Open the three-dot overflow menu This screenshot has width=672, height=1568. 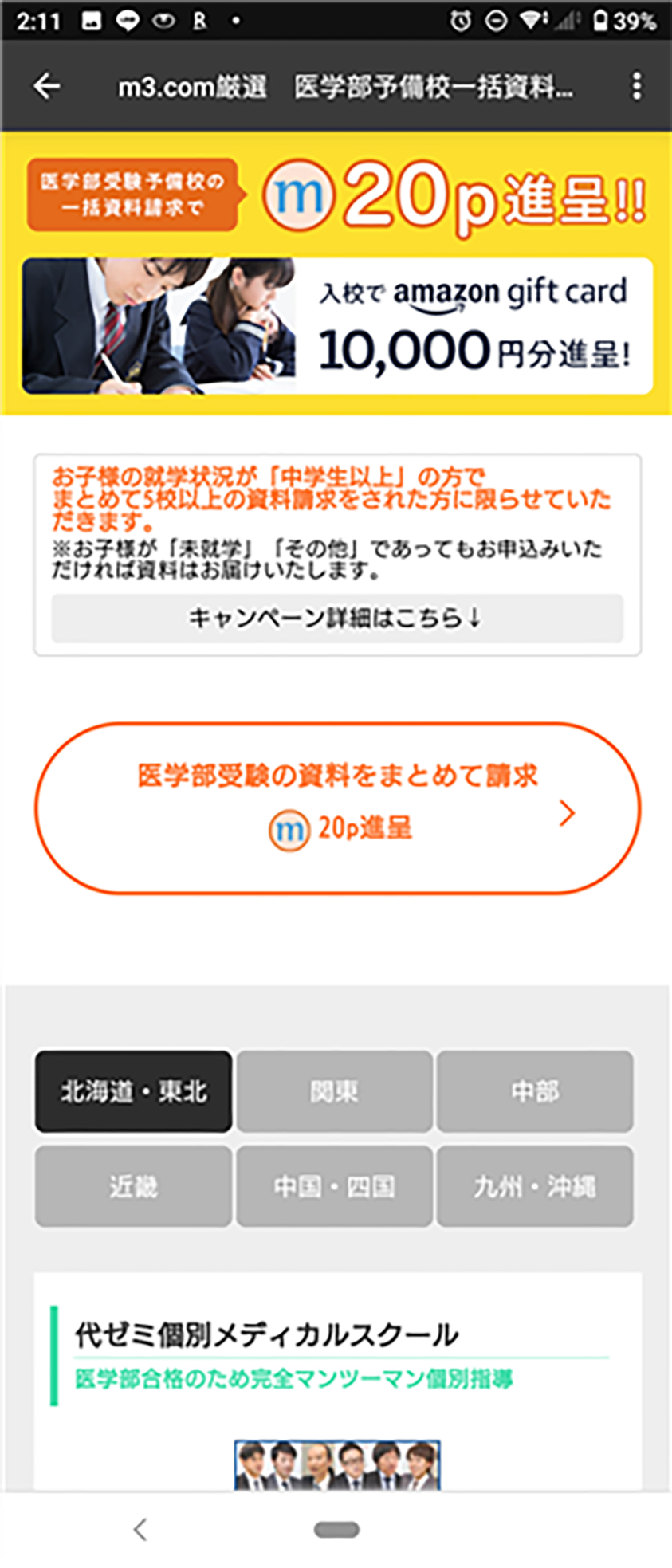(636, 86)
